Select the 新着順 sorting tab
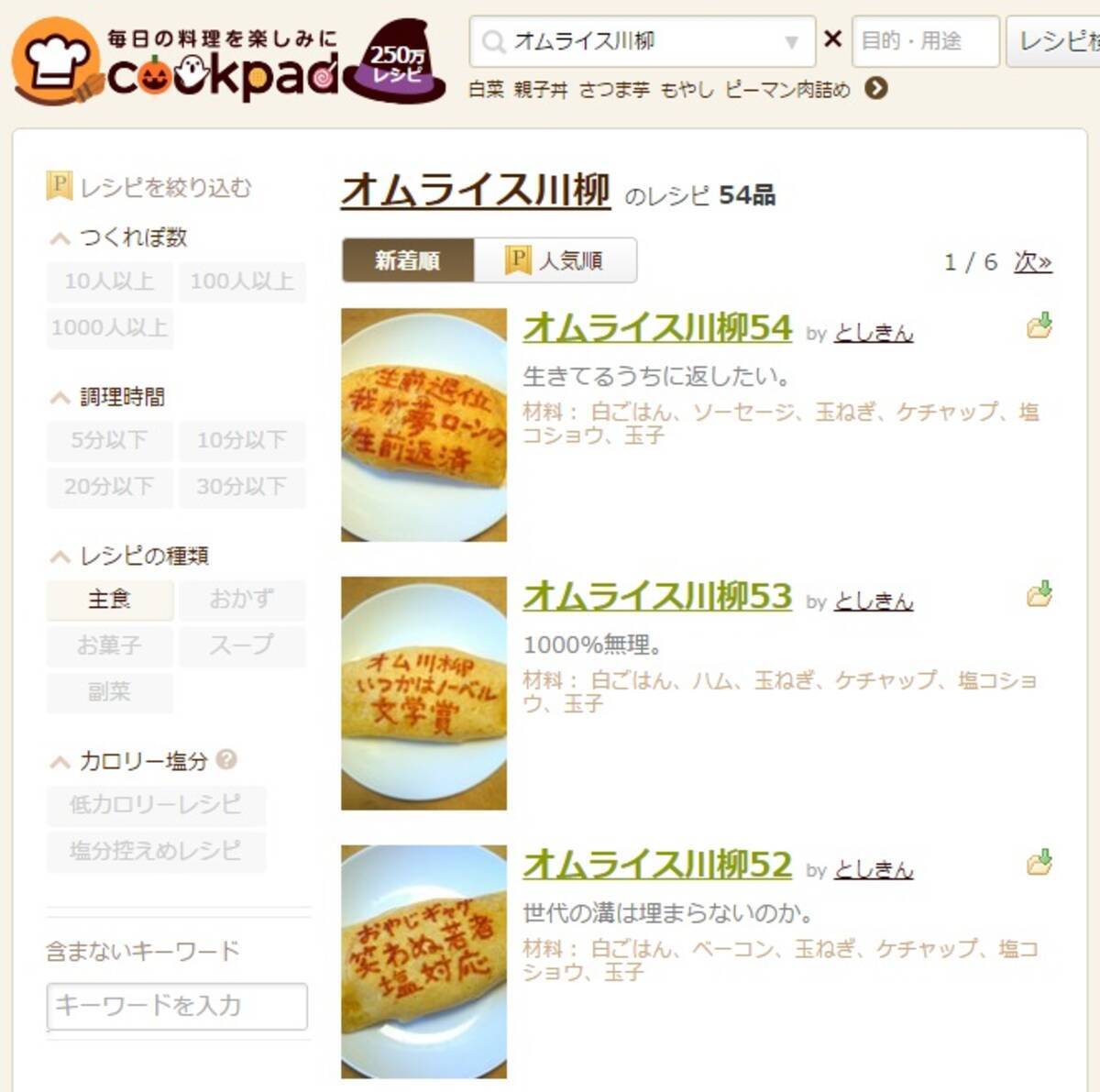Screen dimensions: 1100x1092 click(407, 261)
